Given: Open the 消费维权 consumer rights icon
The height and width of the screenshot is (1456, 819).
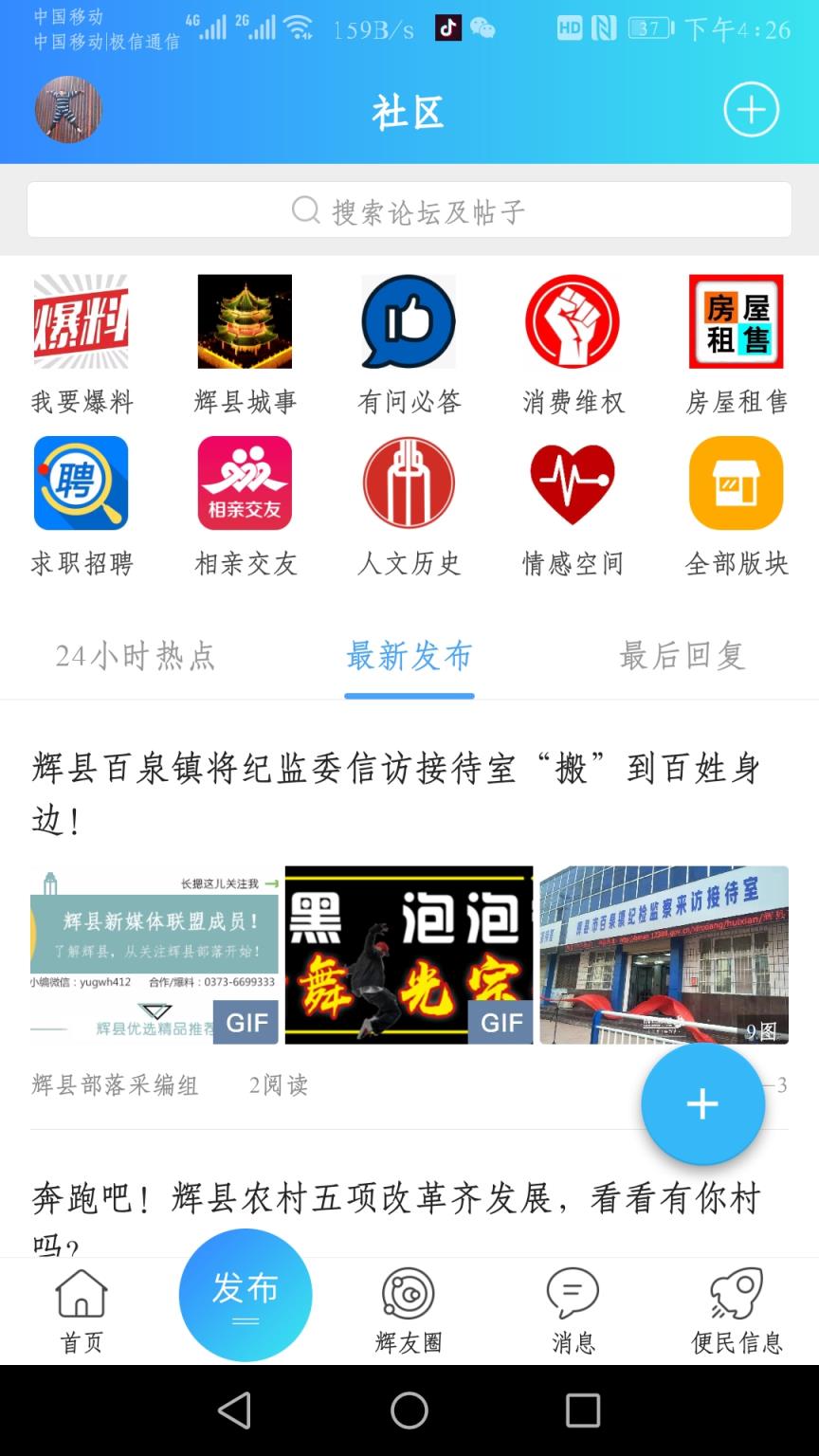Looking at the screenshot, I should (x=573, y=321).
